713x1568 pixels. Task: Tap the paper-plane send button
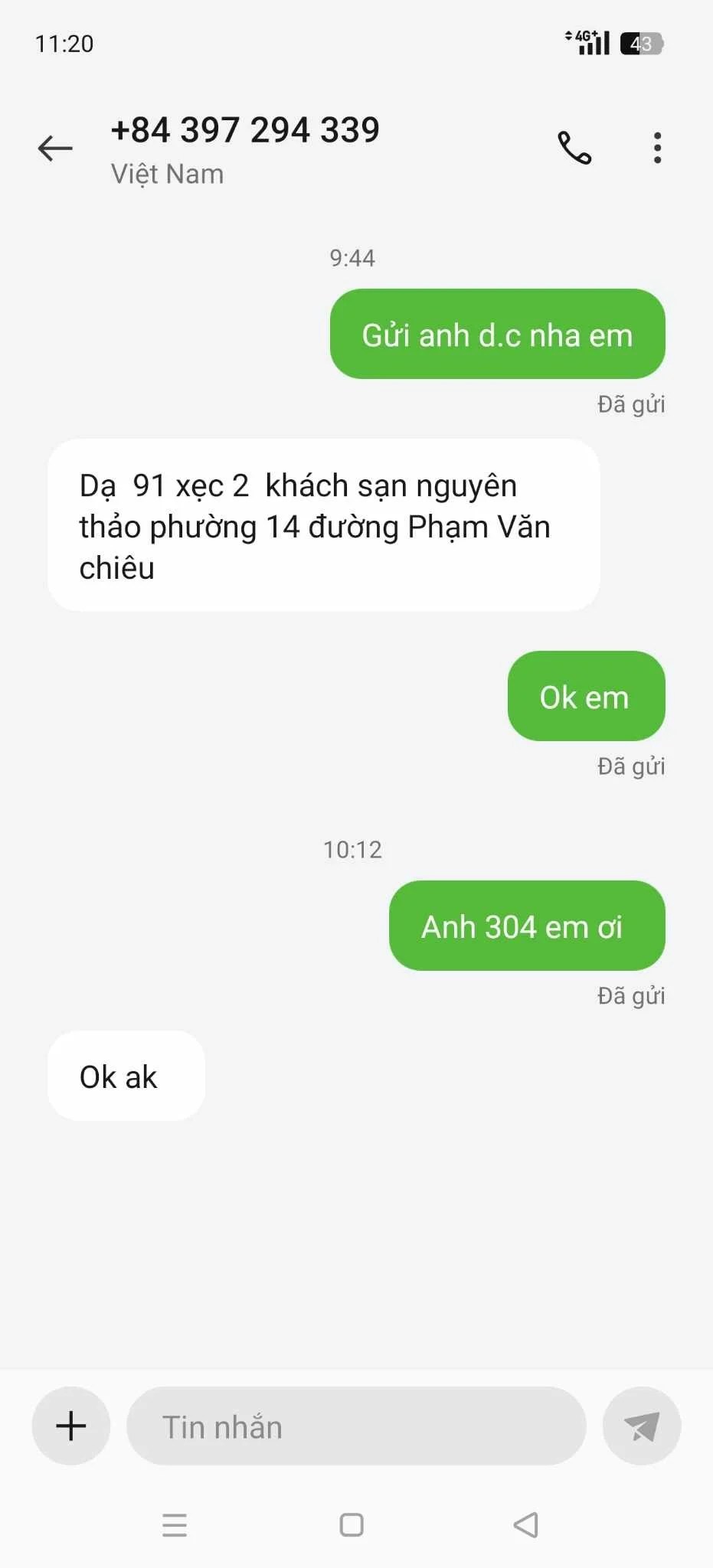(642, 1426)
